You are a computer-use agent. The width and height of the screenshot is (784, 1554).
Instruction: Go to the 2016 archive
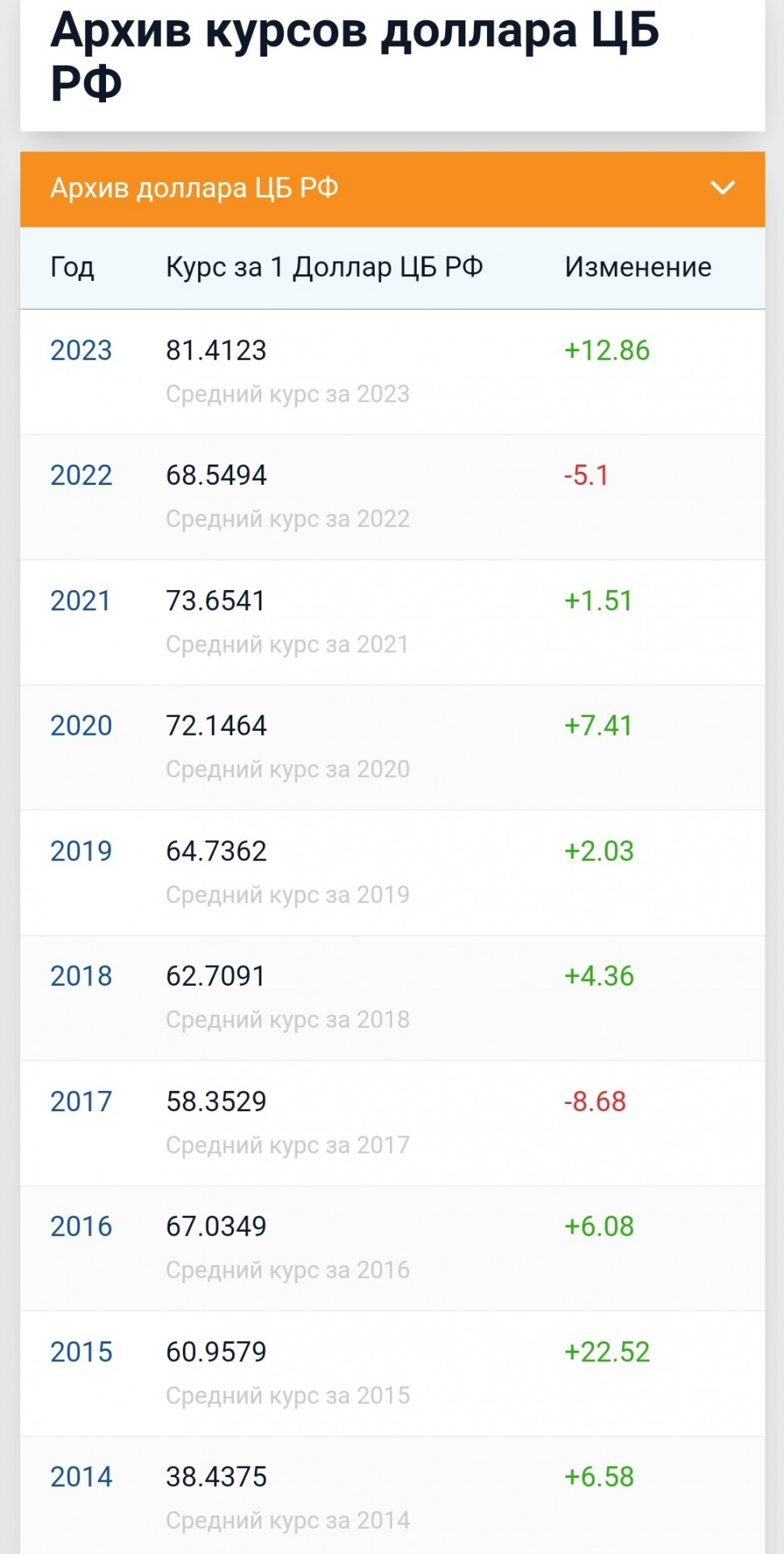(81, 1226)
